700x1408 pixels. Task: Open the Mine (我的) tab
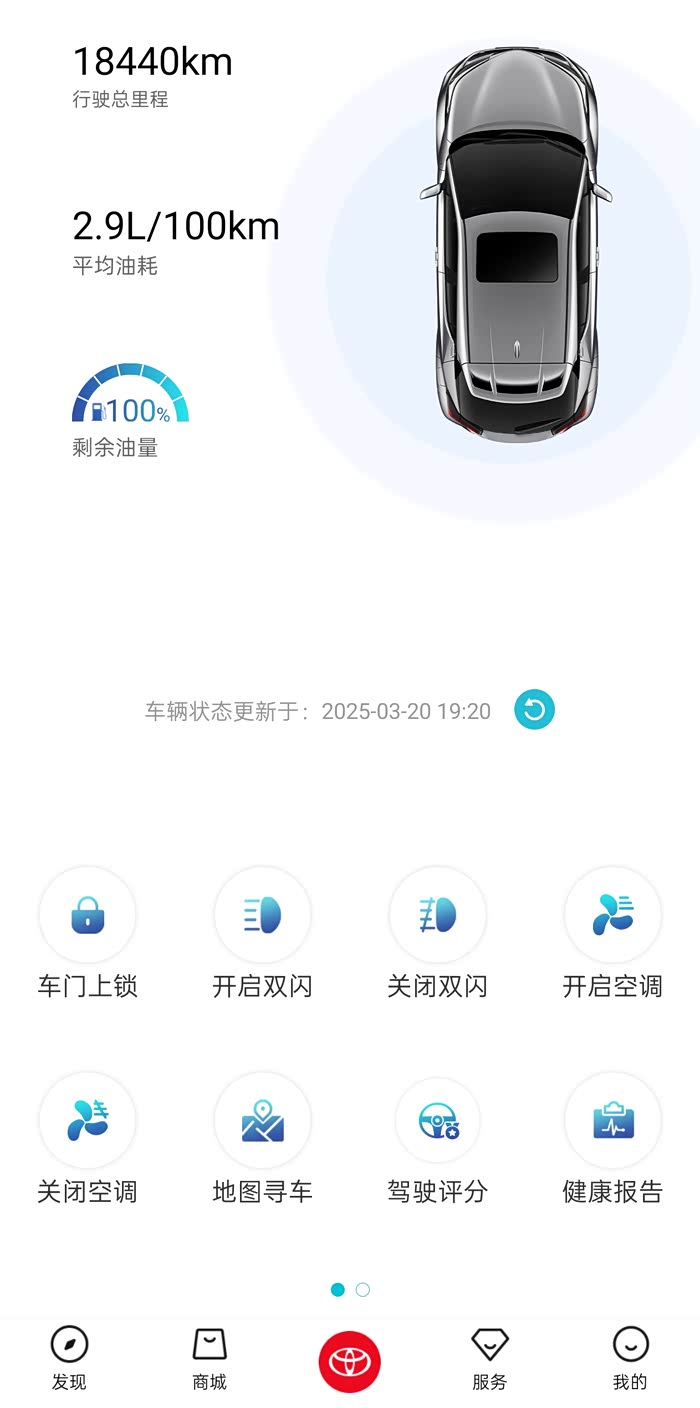point(630,1359)
